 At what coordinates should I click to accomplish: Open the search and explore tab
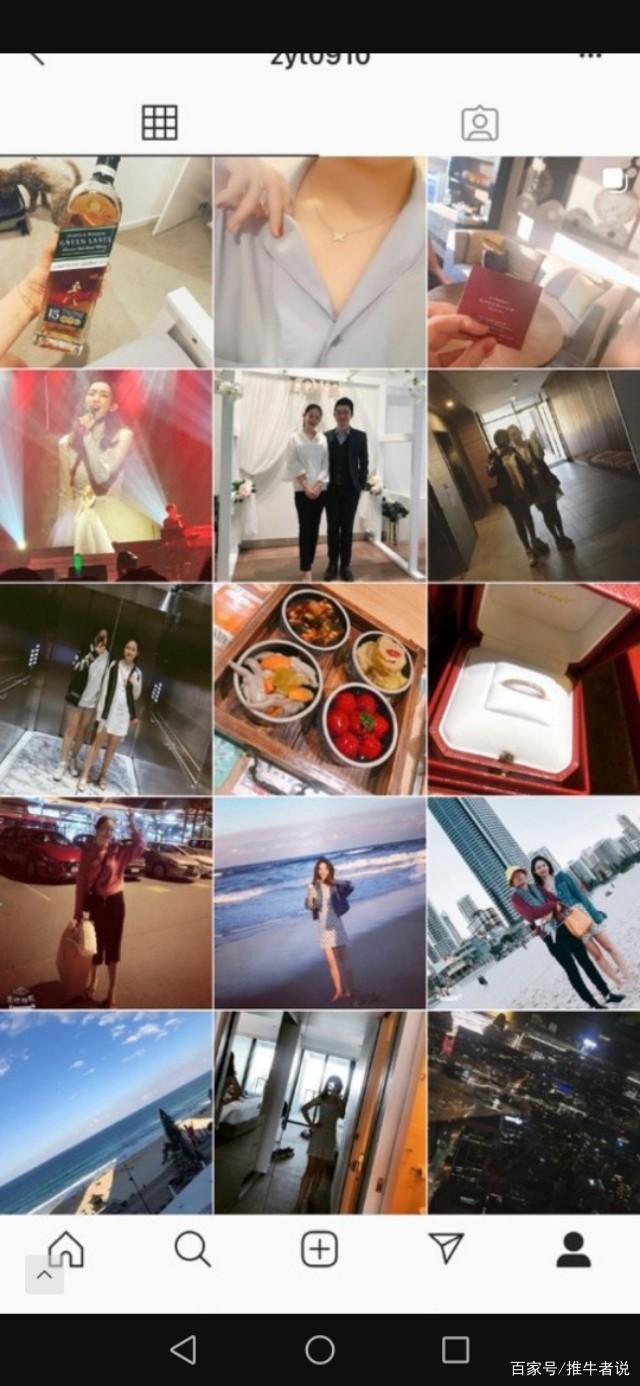[x=192, y=1249]
